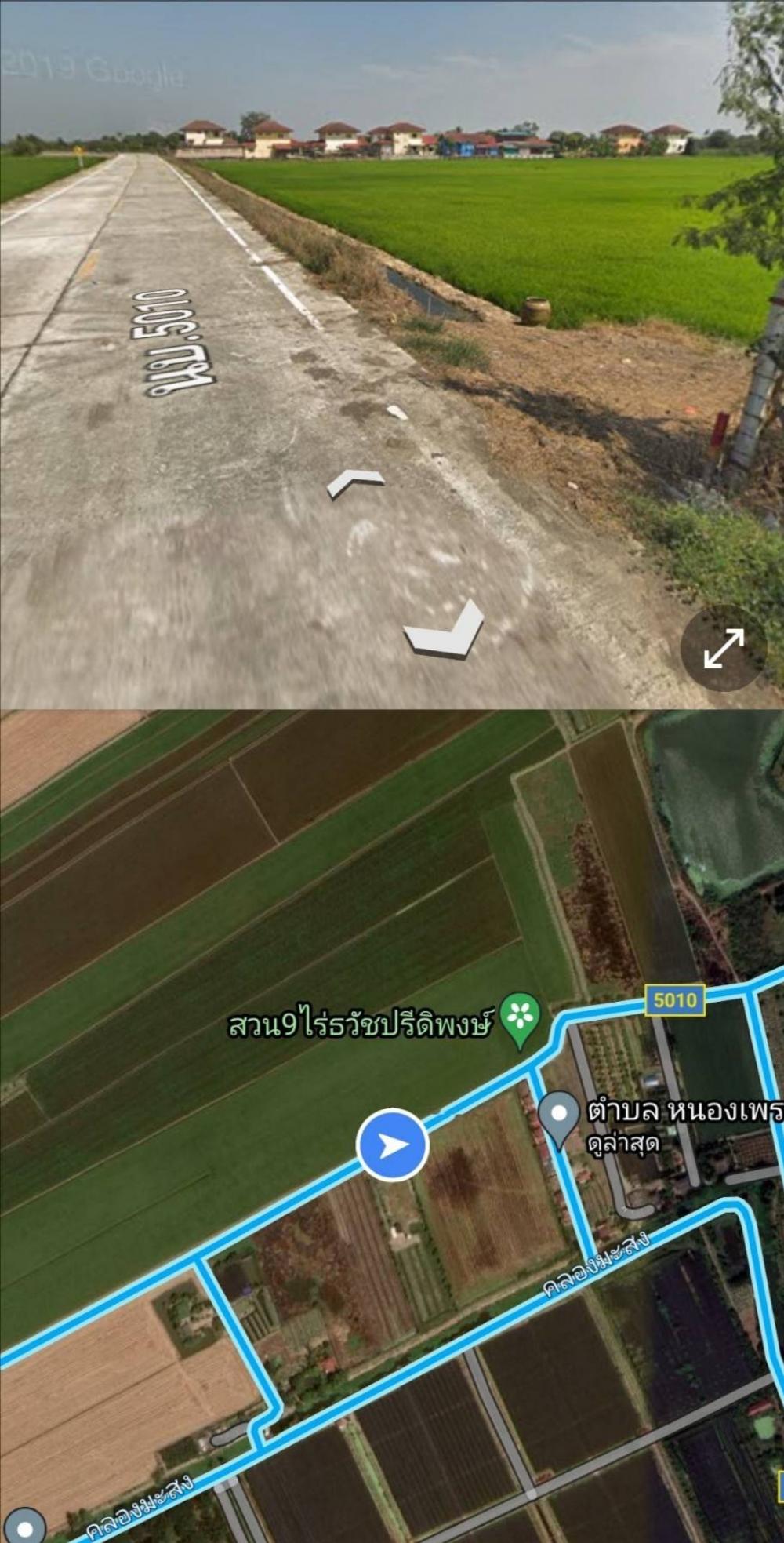Open the สวน9ไร่ธวัชปรีดิพงษ์ place marker
Viewport: 784px width, 1543px height.
(521, 1021)
